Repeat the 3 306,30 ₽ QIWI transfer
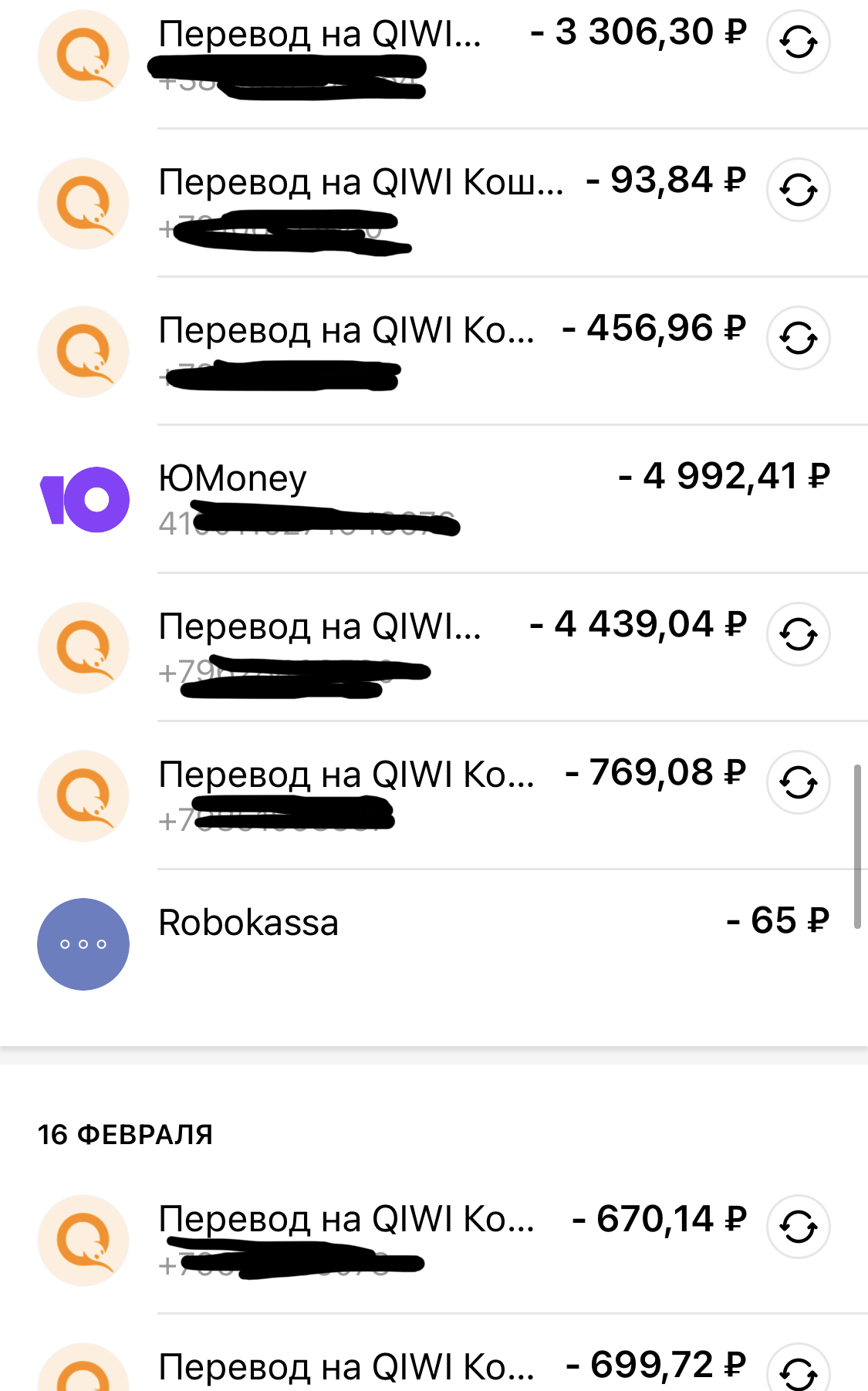 point(798,42)
